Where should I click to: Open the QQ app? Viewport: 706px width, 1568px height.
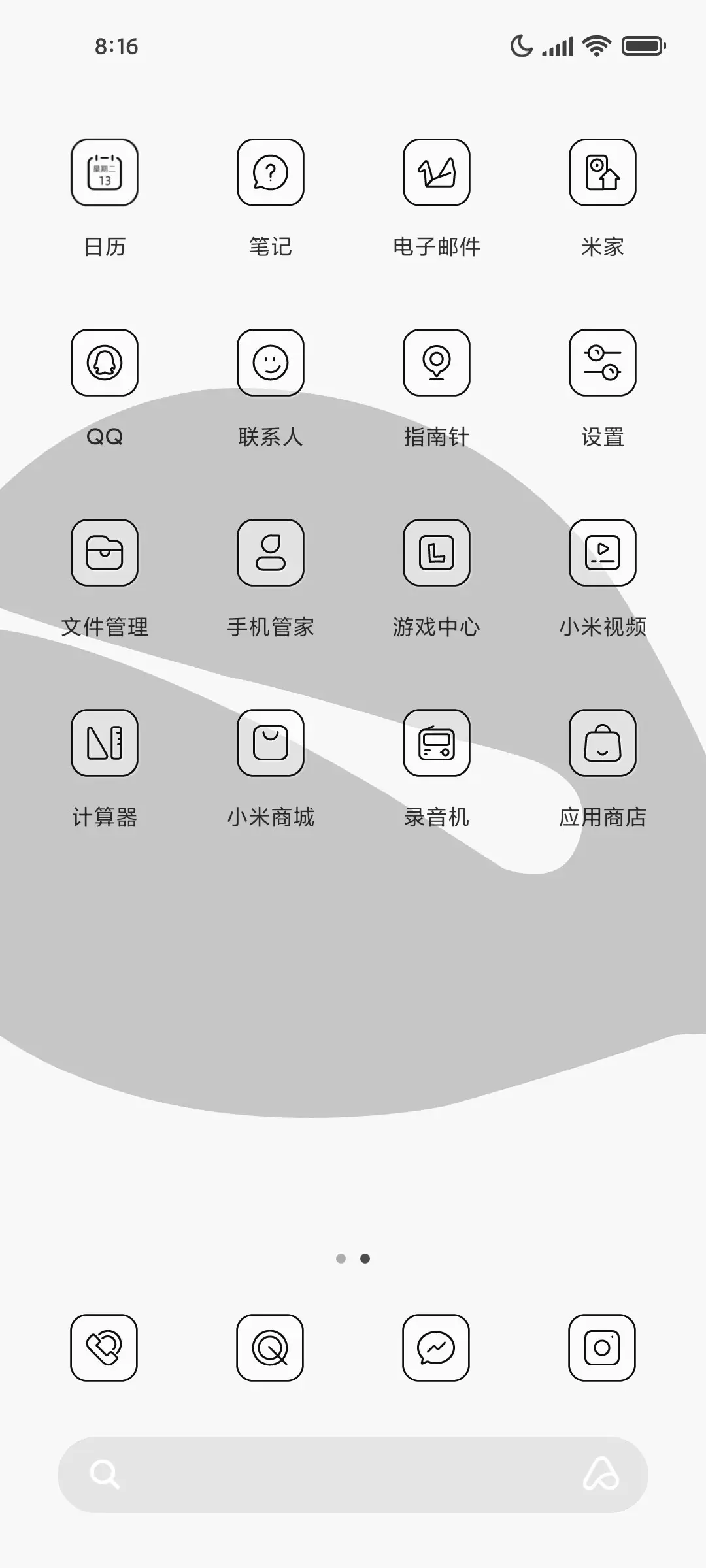tap(105, 363)
